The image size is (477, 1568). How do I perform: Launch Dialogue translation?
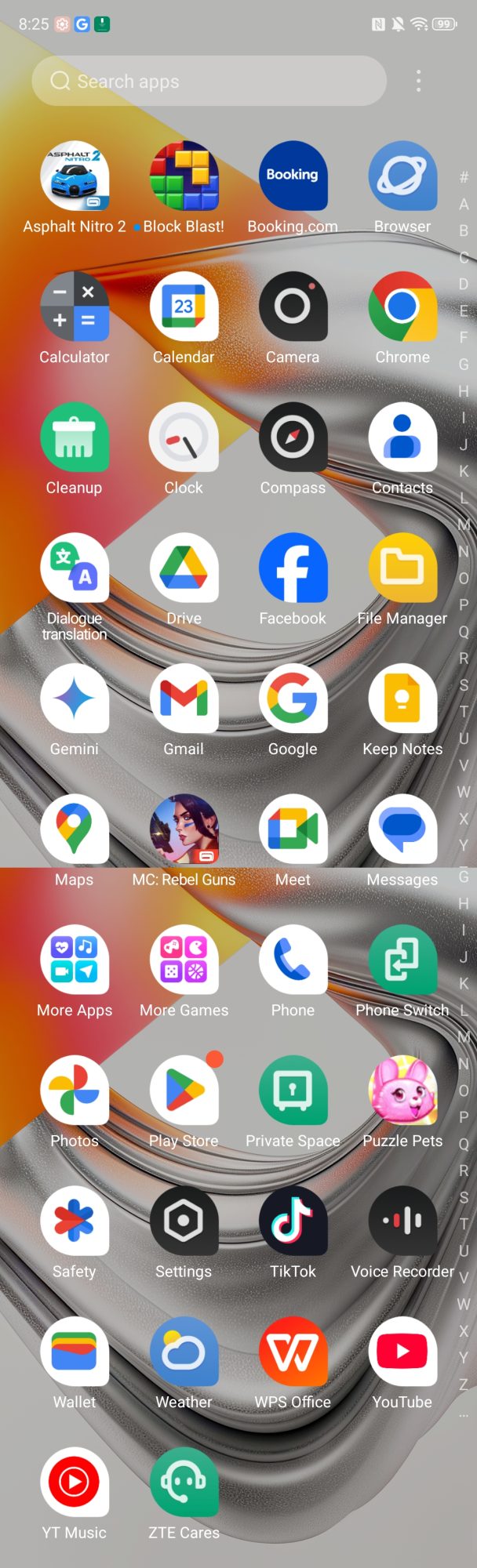(x=75, y=568)
